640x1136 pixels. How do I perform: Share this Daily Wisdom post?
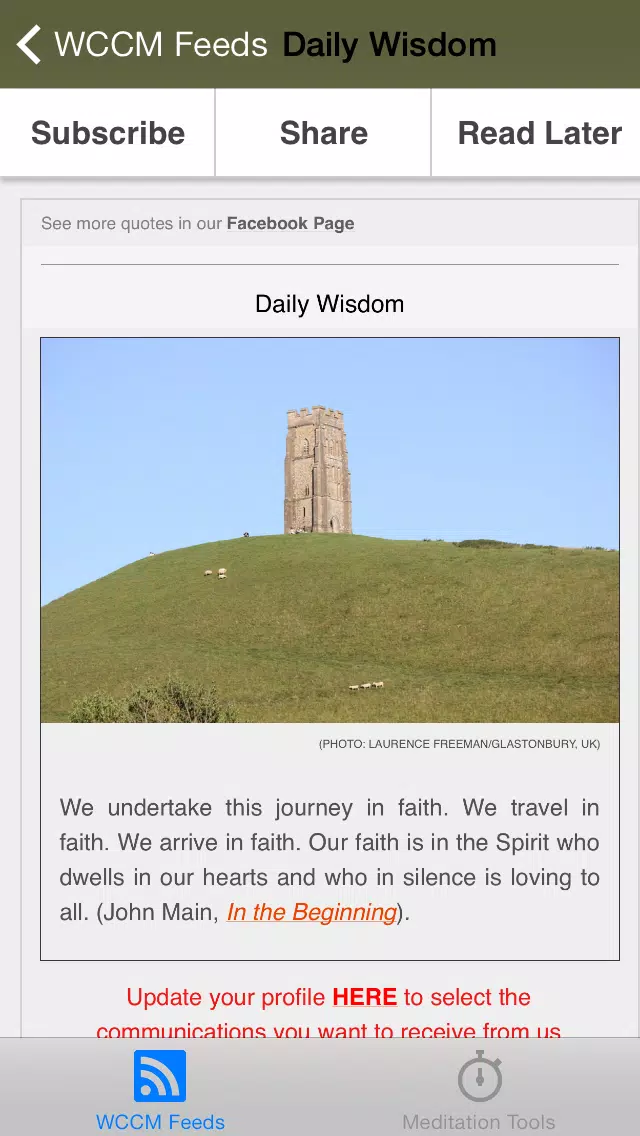coord(323,133)
